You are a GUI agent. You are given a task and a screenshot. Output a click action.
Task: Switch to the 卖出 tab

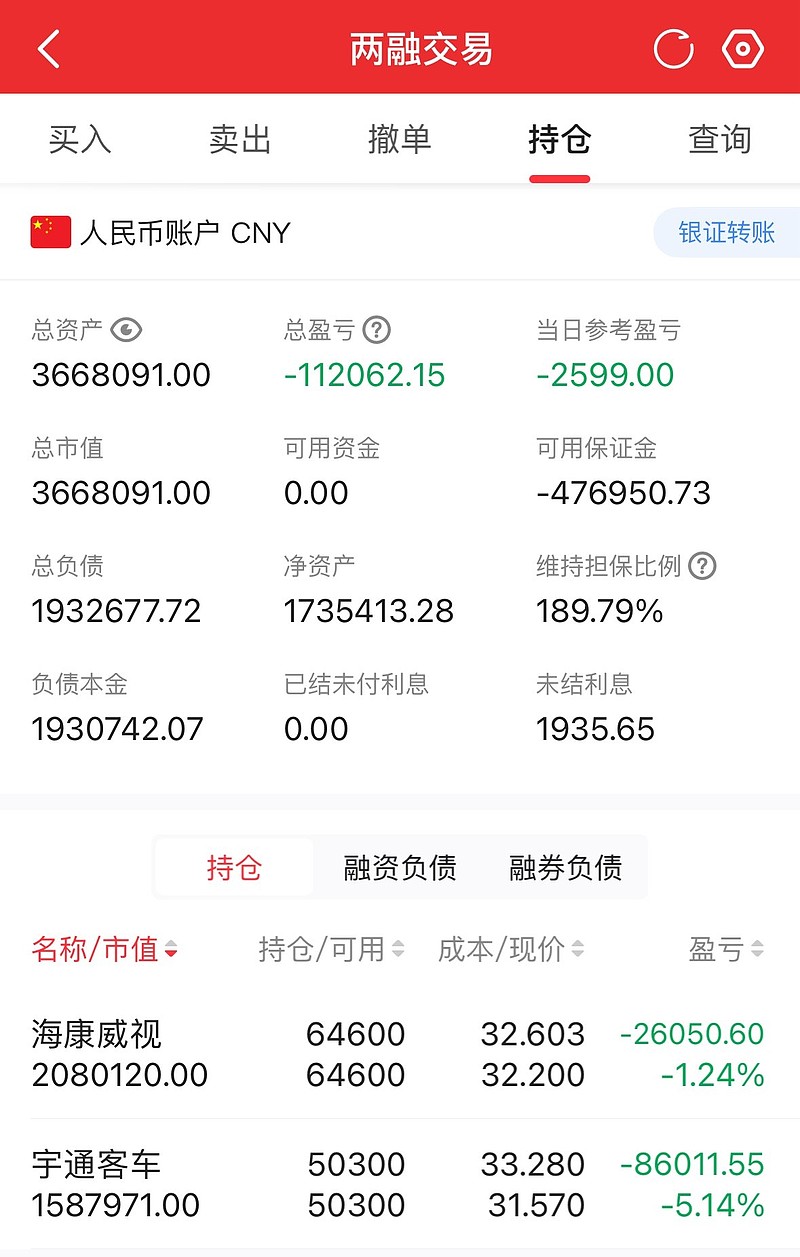click(240, 140)
